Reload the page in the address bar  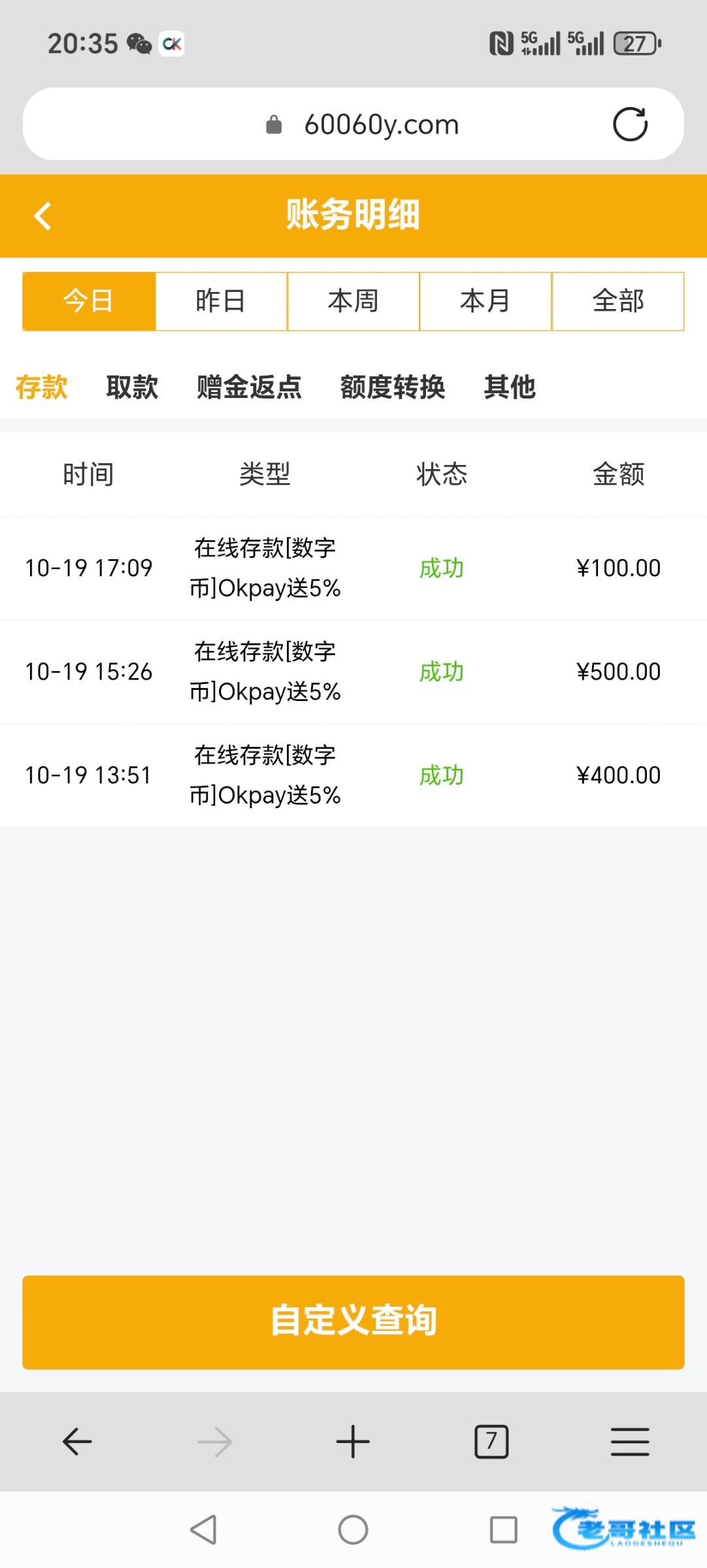630,124
